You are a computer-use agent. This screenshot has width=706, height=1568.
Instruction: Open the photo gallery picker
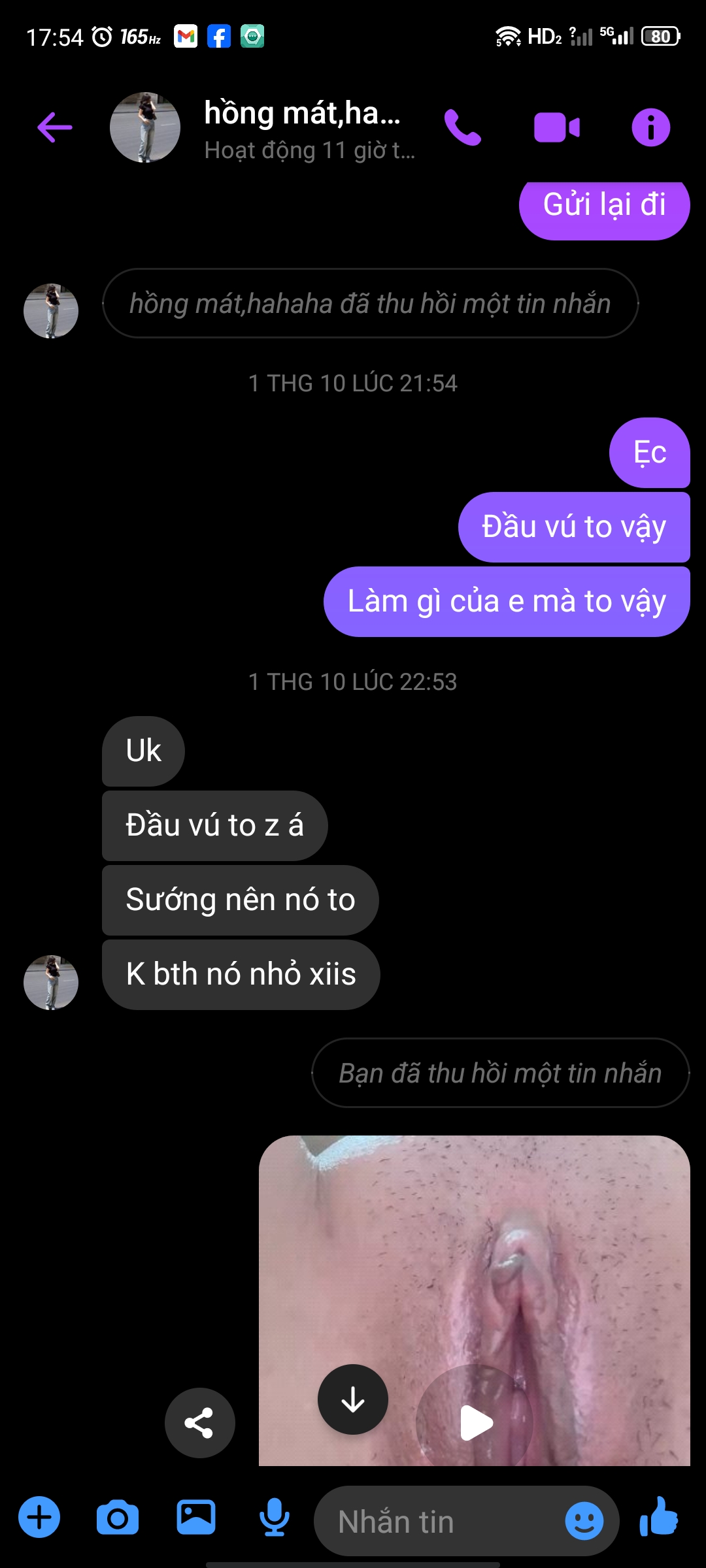point(196,1517)
